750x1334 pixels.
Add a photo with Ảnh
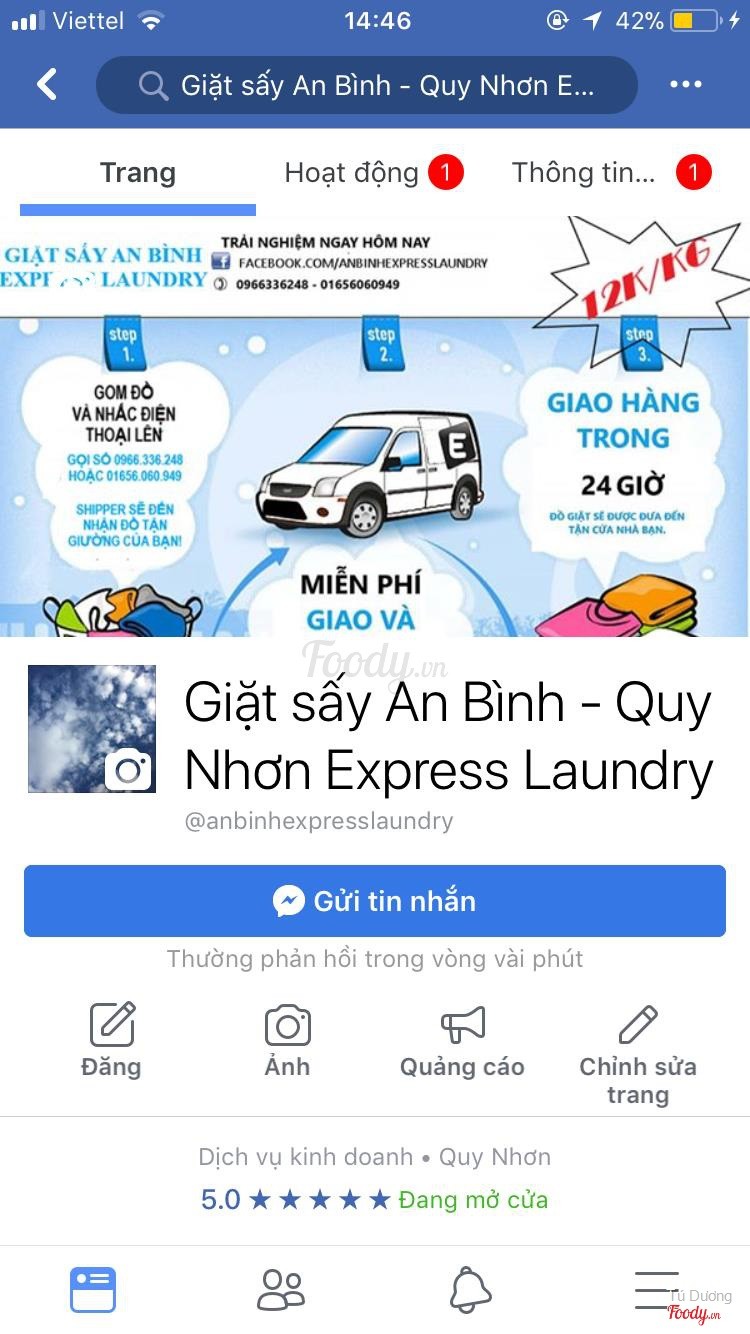click(287, 1041)
